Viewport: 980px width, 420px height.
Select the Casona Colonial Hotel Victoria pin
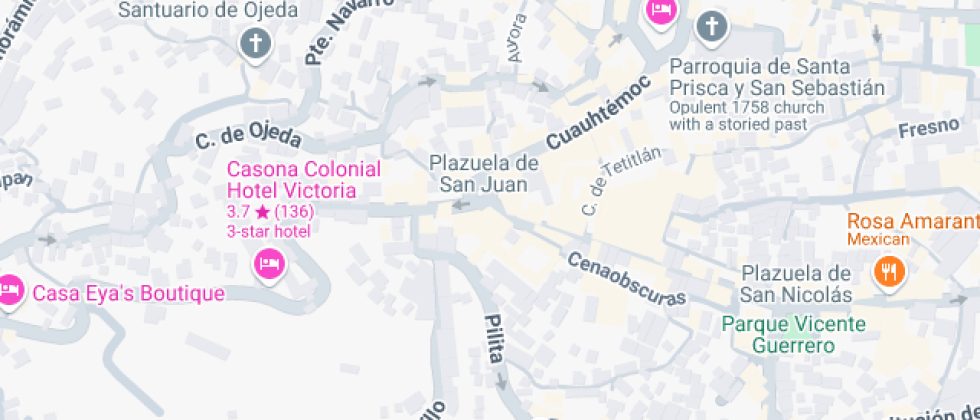click(x=270, y=263)
